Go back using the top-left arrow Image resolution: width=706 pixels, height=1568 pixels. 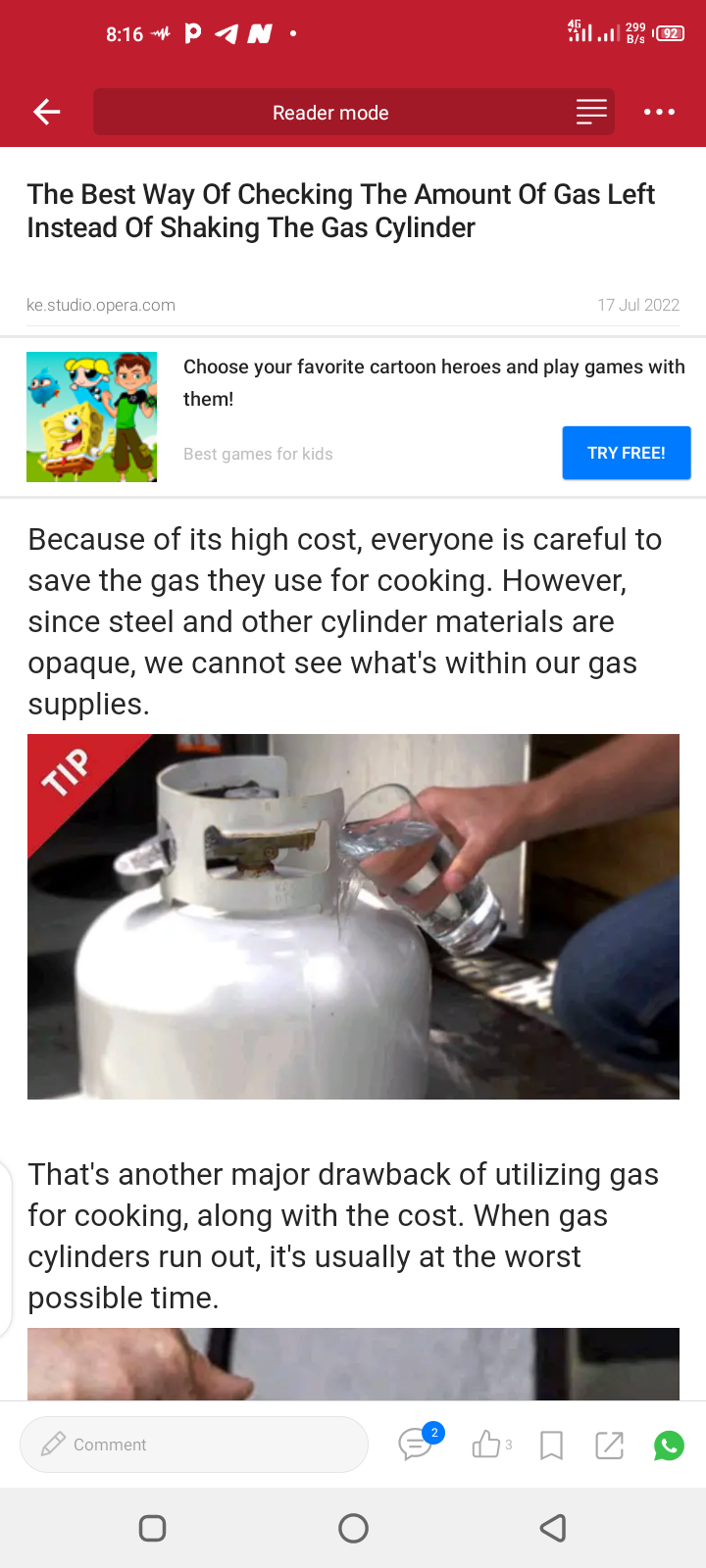pos(47,112)
